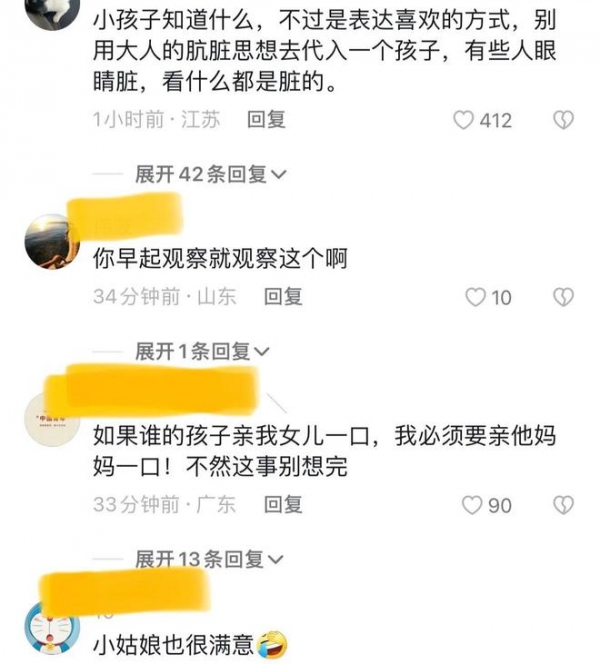This screenshot has height=664, width=600.
Task: Like the comment with 90 likes
Action: [472, 505]
